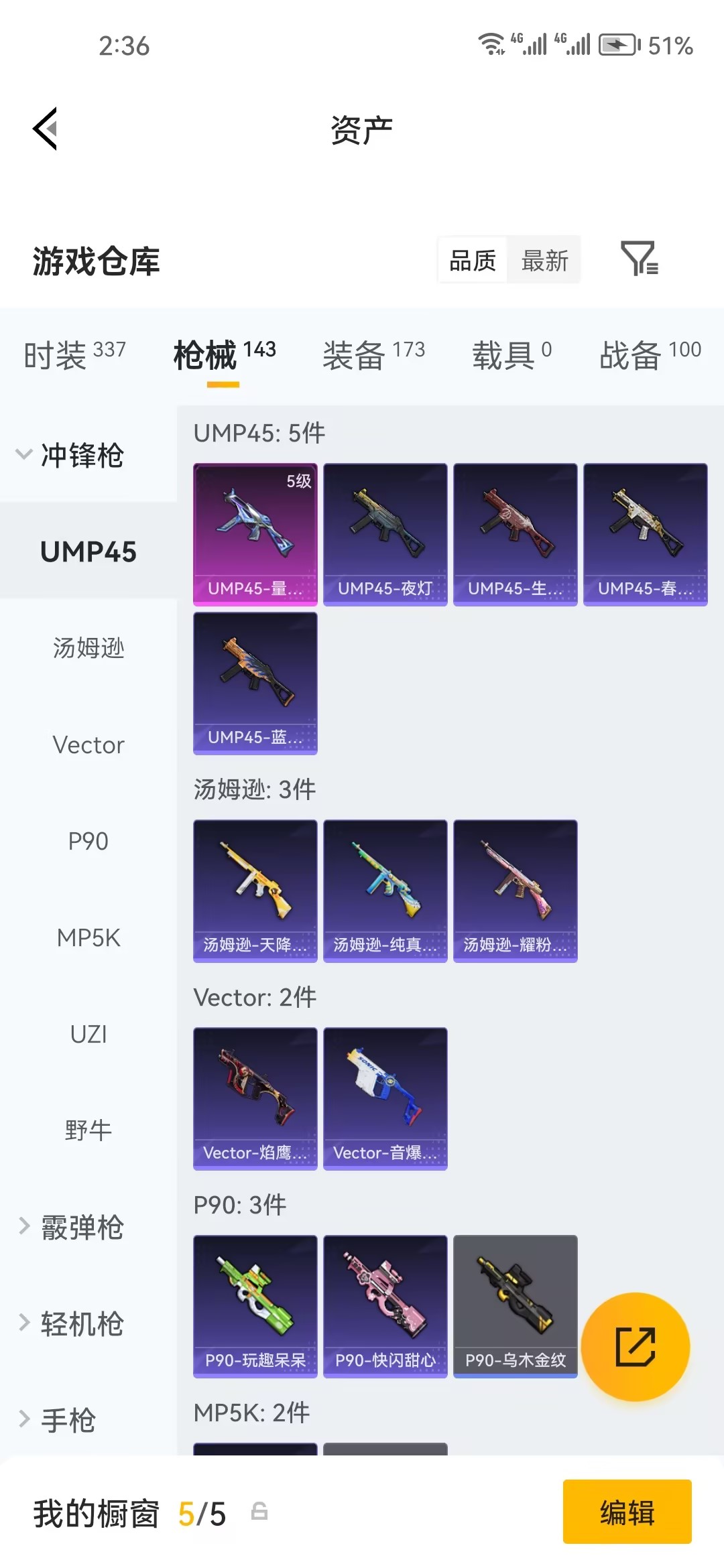Open the UMP45-夜灯 skin card
The height and width of the screenshot is (1568, 724).
[385, 533]
